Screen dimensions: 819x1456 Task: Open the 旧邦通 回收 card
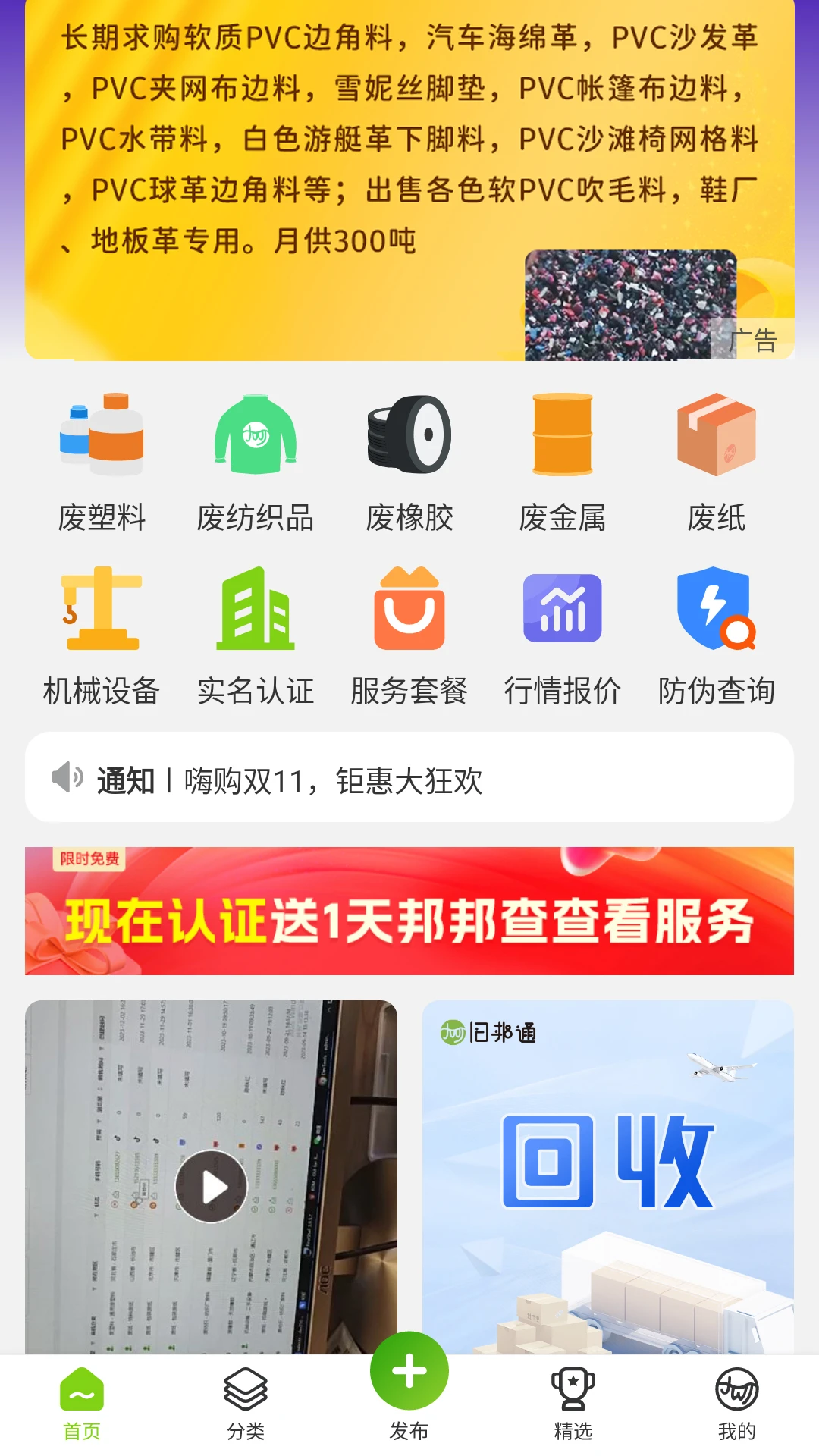pyautogui.click(x=608, y=1175)
